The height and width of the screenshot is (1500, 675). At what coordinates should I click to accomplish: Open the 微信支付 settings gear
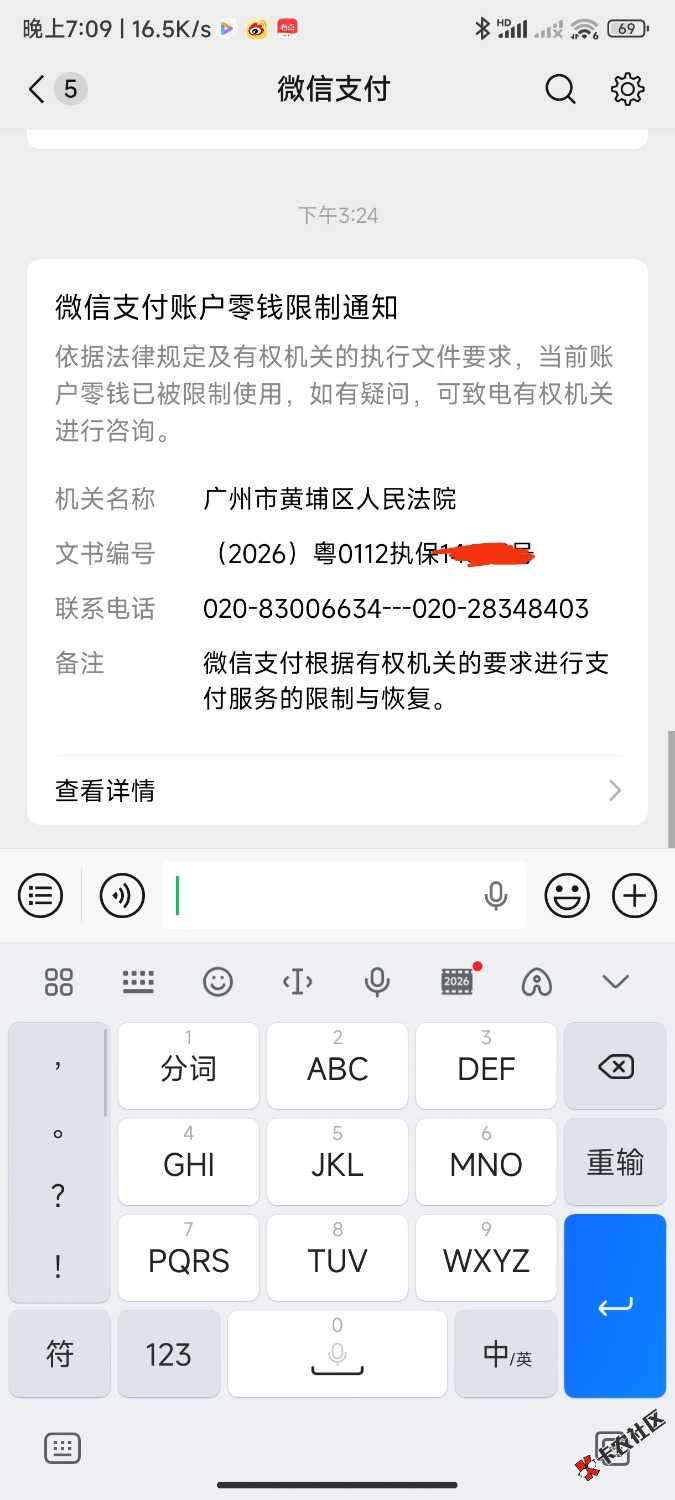(x=627, y=90)
